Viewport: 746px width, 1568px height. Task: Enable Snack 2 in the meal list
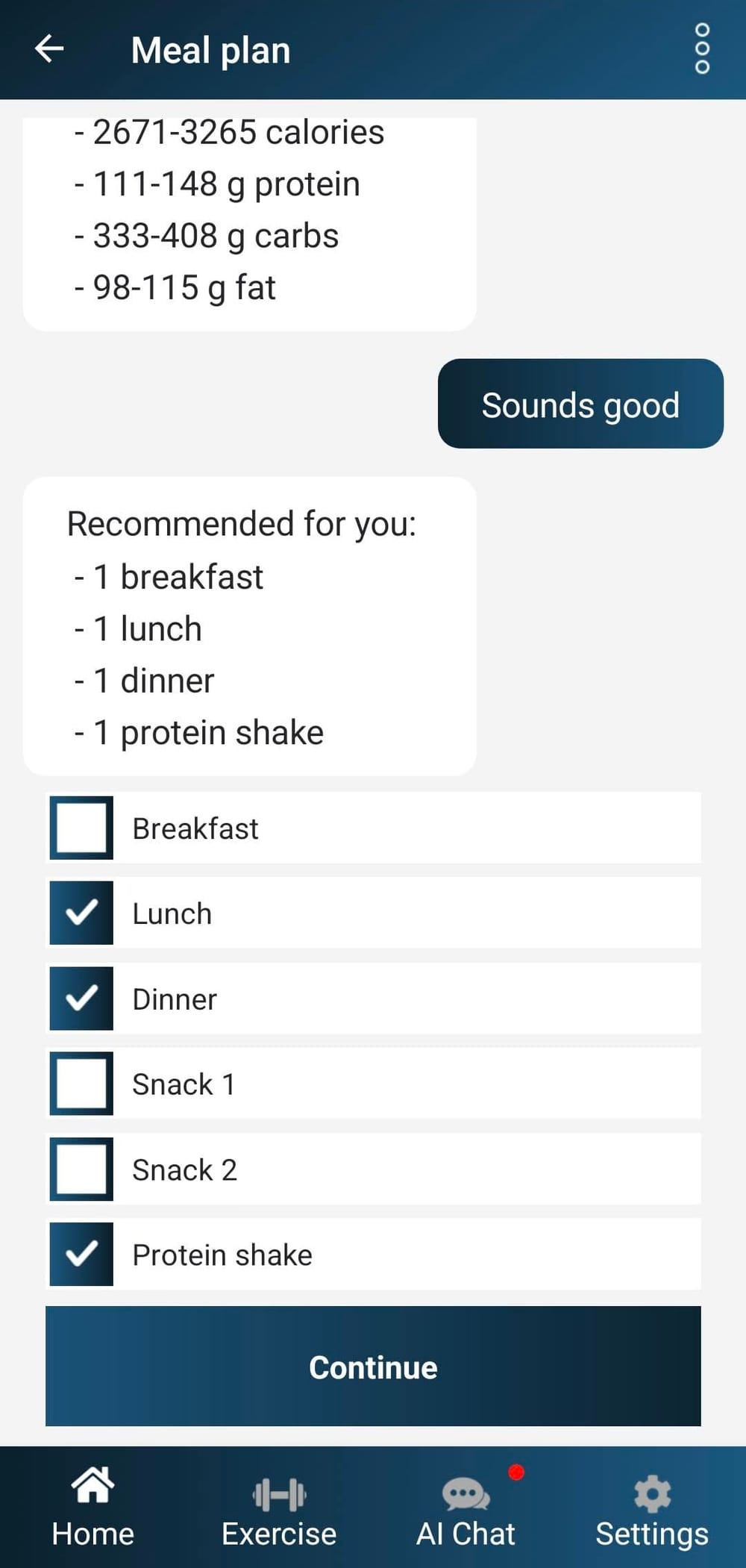point(81,1169)
